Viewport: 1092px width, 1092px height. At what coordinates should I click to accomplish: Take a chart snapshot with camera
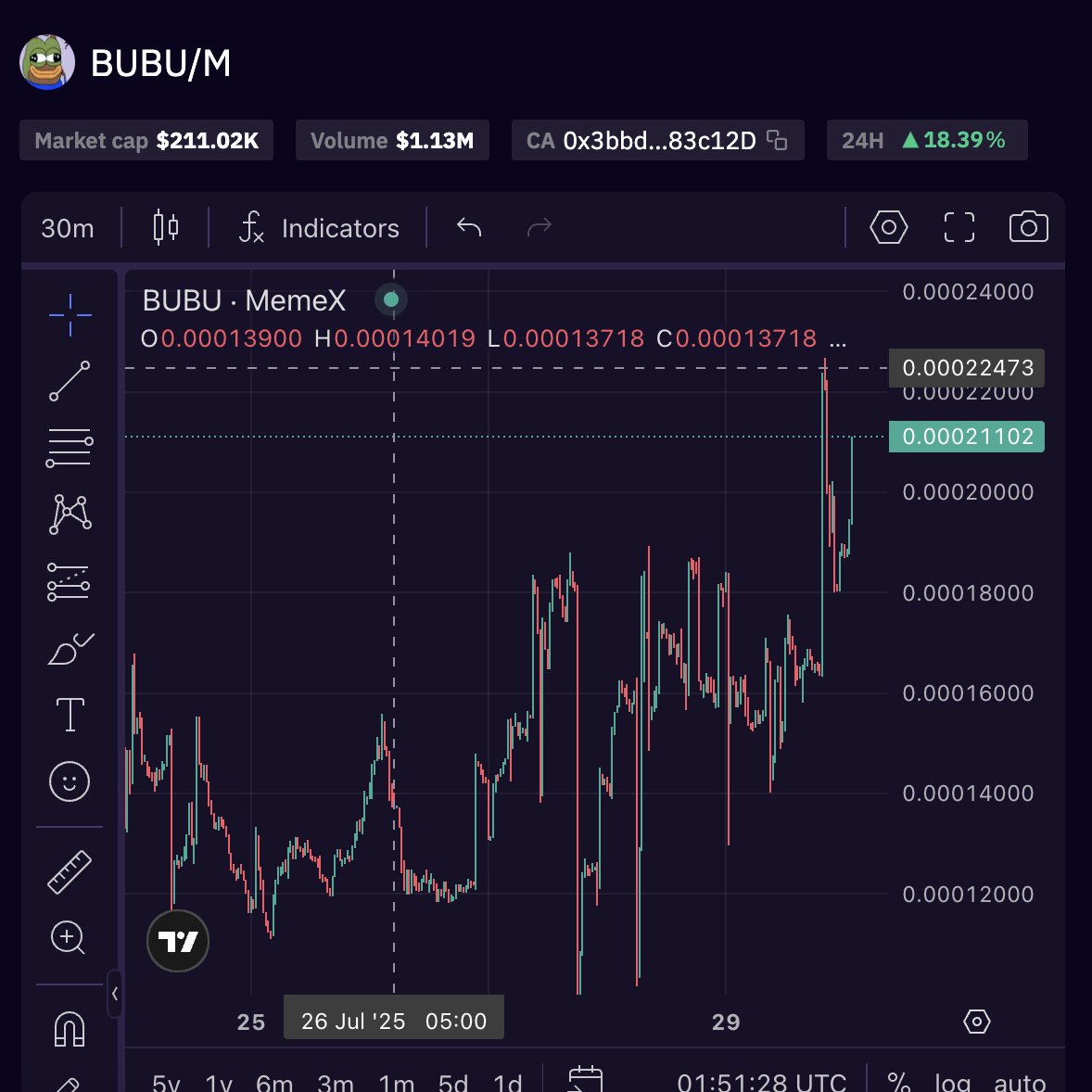coord(1028,227)
